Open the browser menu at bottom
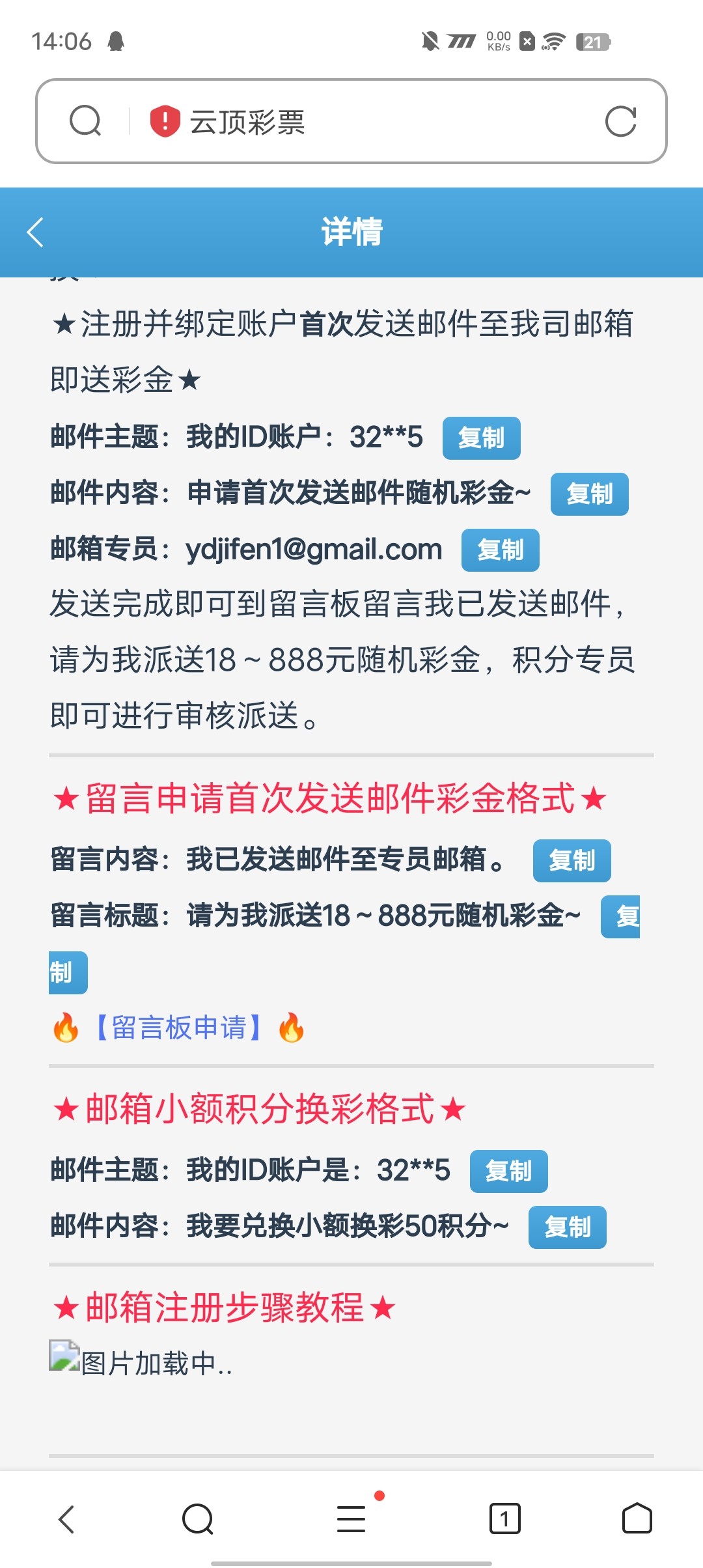The width and height of the screenshot is (703, 1568). click(x=351, y=1519)
